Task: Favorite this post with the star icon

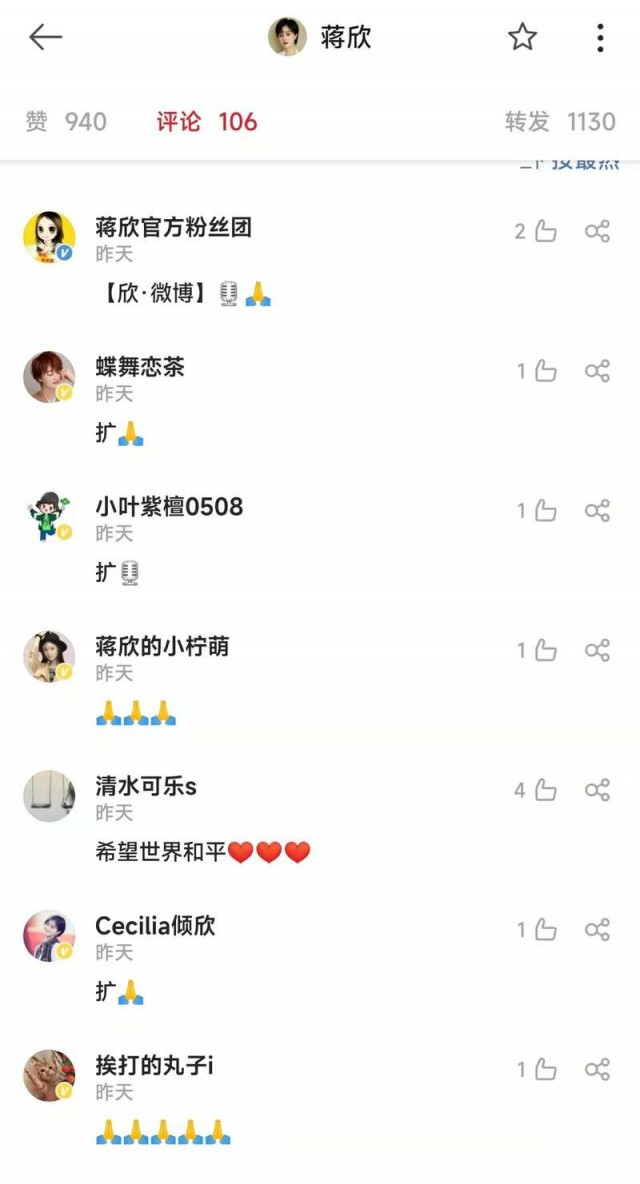Action: 522,38
